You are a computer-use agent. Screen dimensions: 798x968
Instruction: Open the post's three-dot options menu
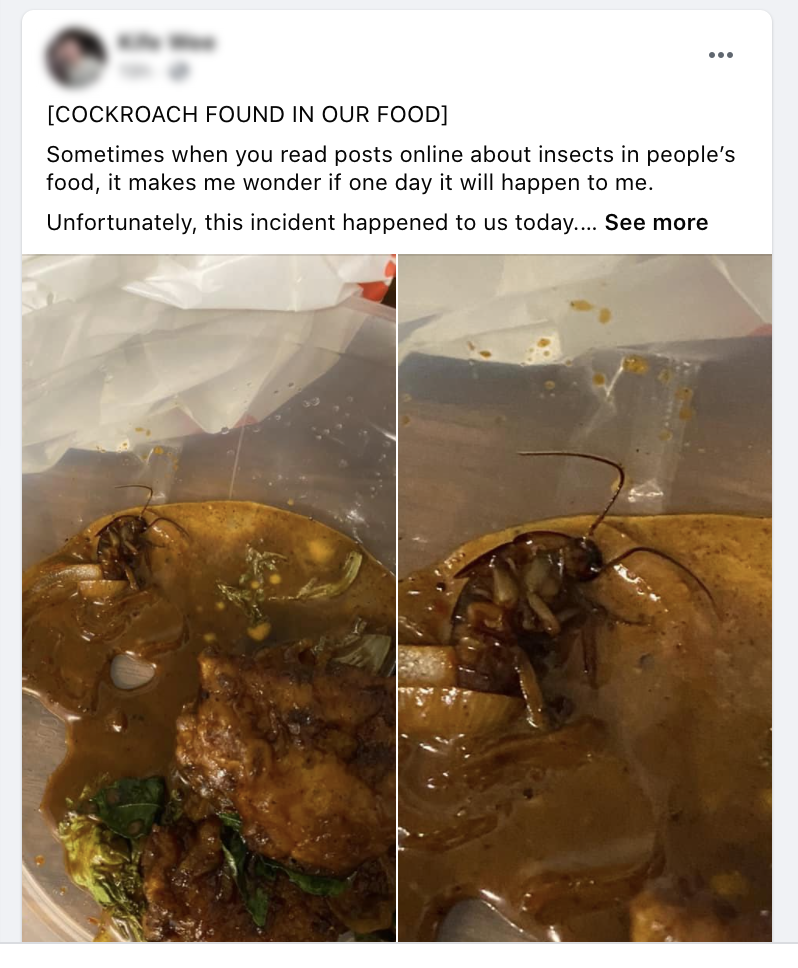point(720,55)
